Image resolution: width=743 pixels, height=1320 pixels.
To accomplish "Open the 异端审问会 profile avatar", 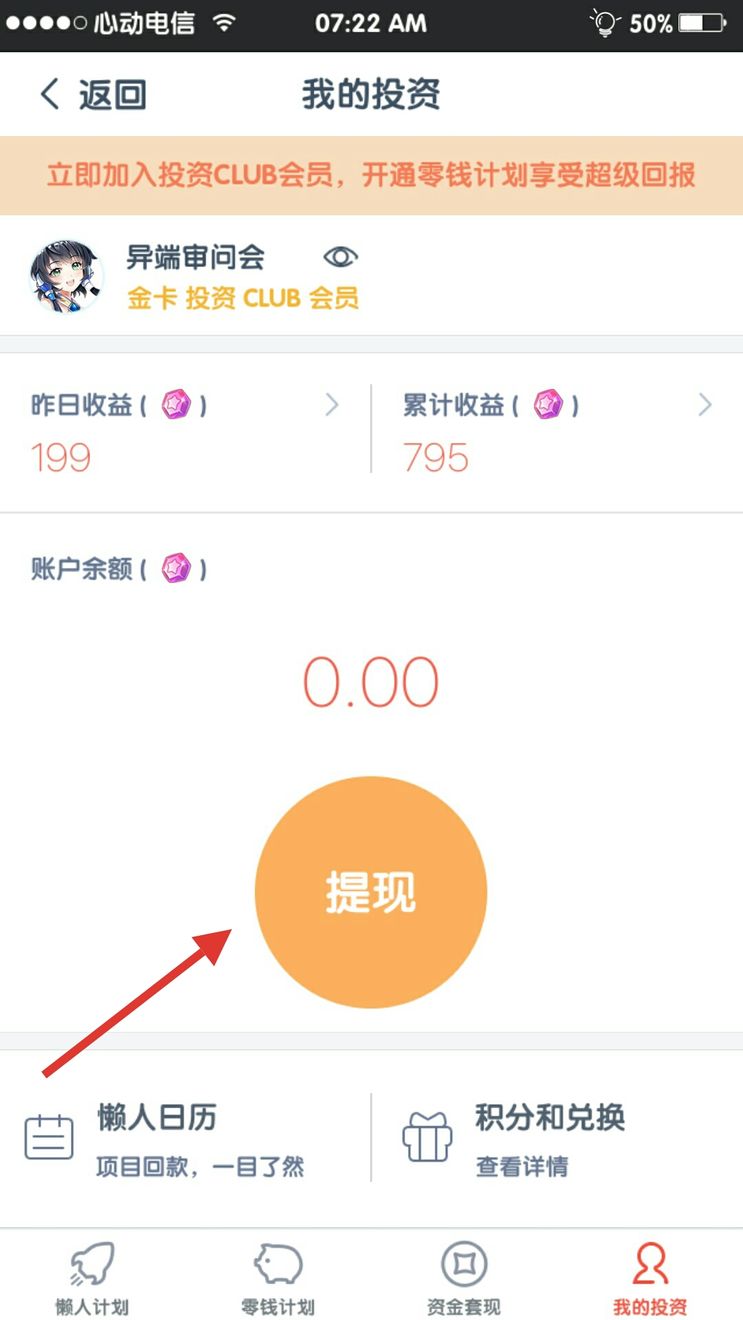I will click(x=67, y=276).
